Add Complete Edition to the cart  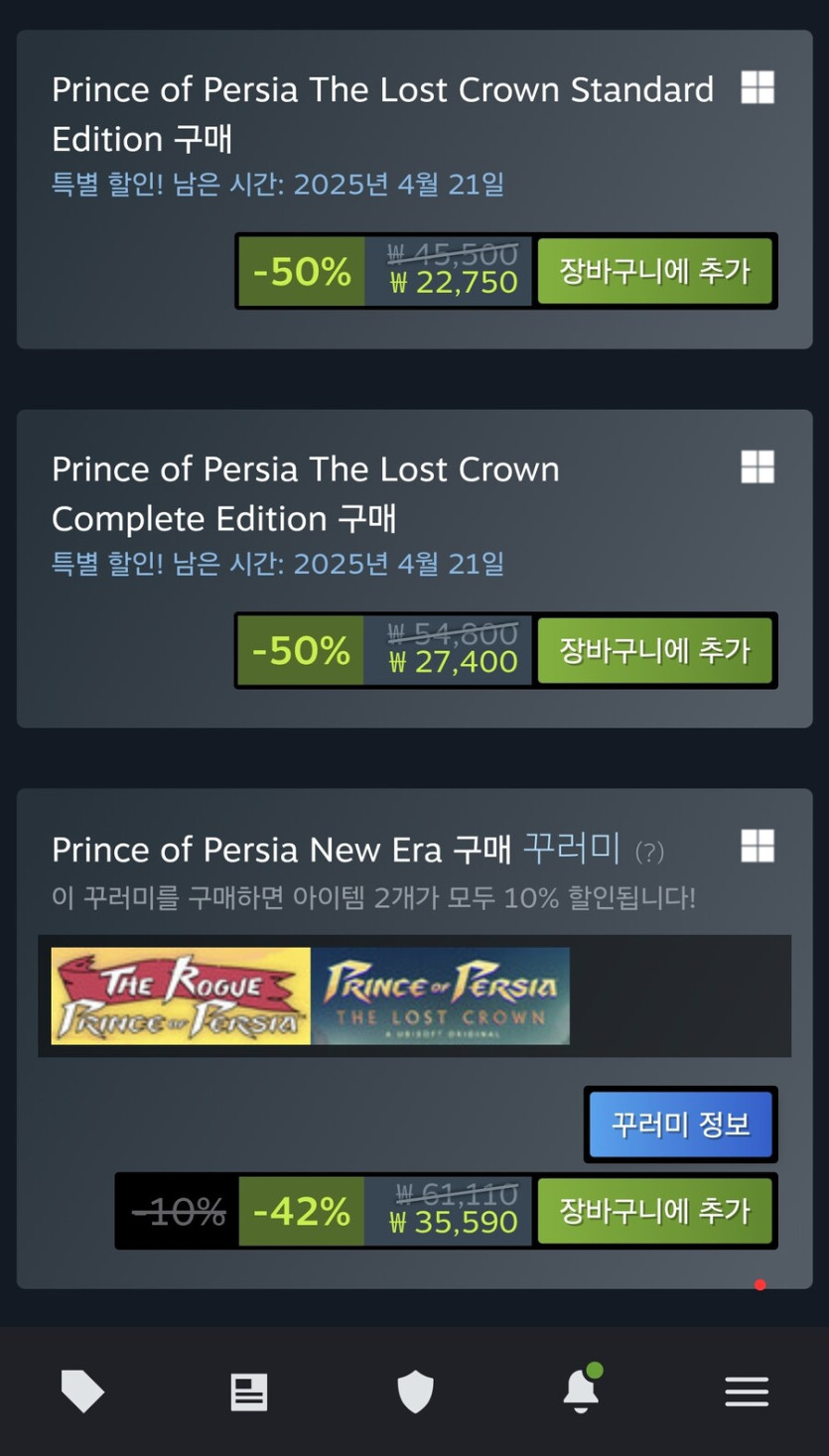coord(654,650)
